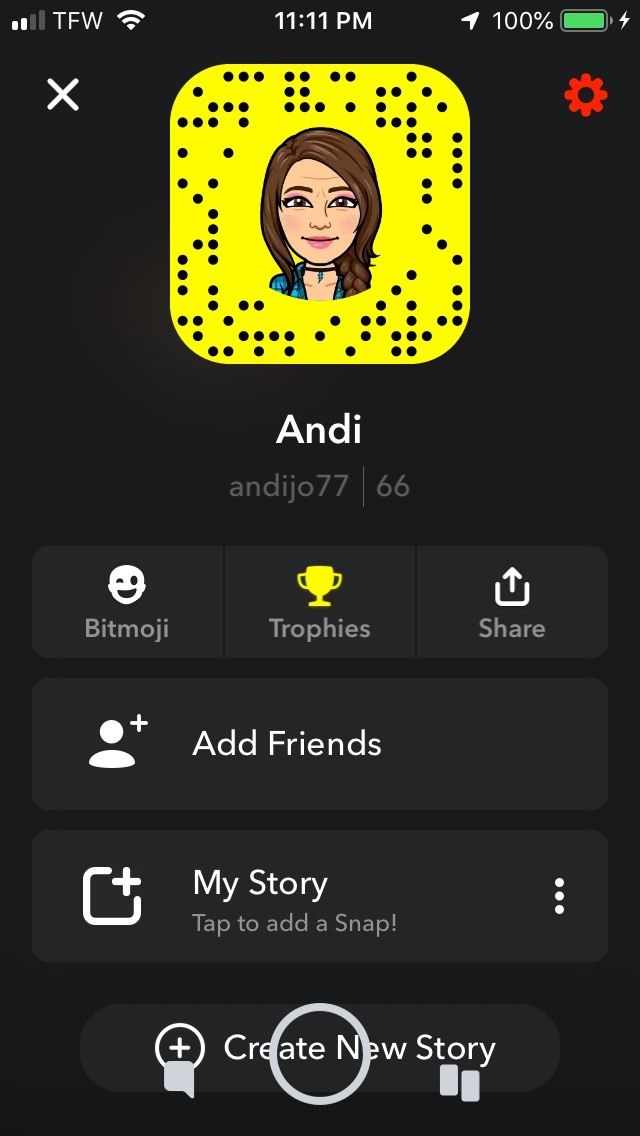Close the profile screen

click(63, 96)
